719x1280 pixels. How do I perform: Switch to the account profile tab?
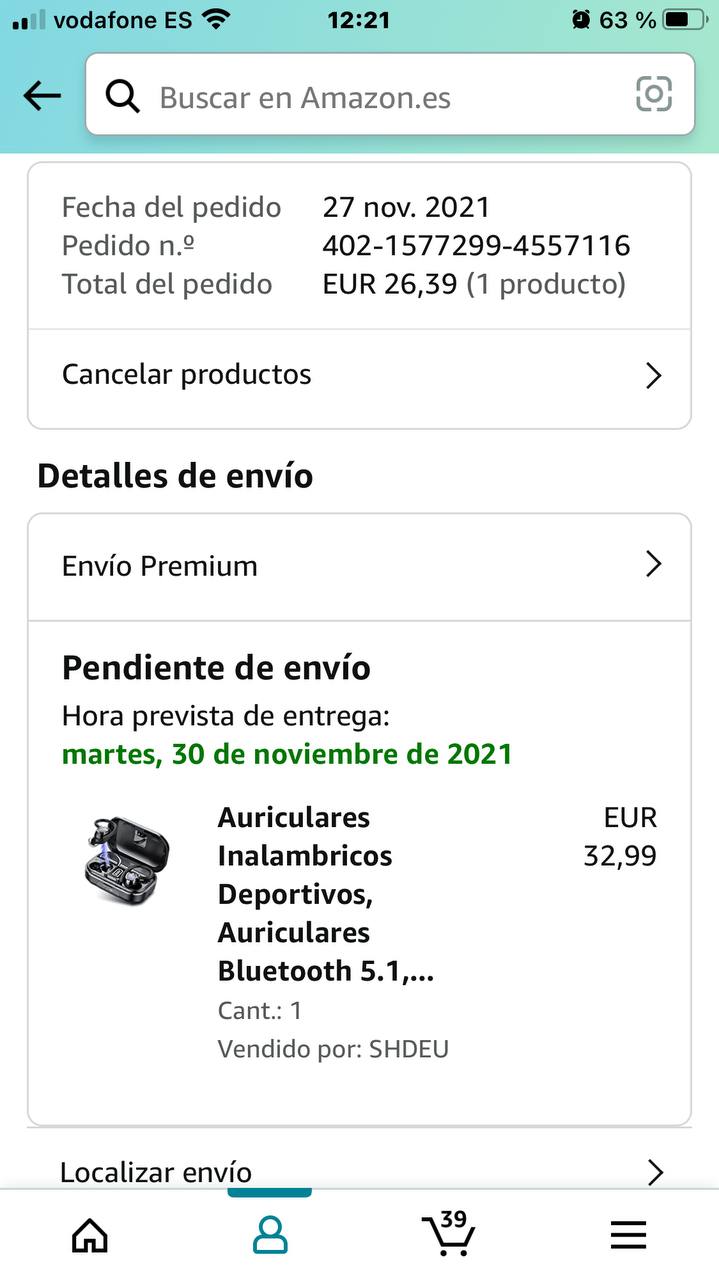tap(270, 1236)
